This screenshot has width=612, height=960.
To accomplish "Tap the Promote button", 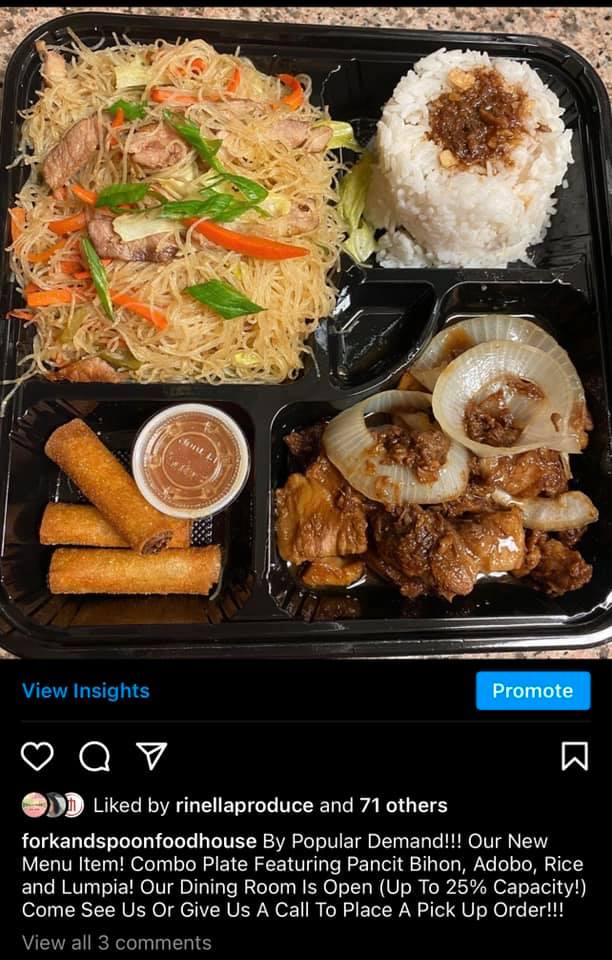I will 532,691.
